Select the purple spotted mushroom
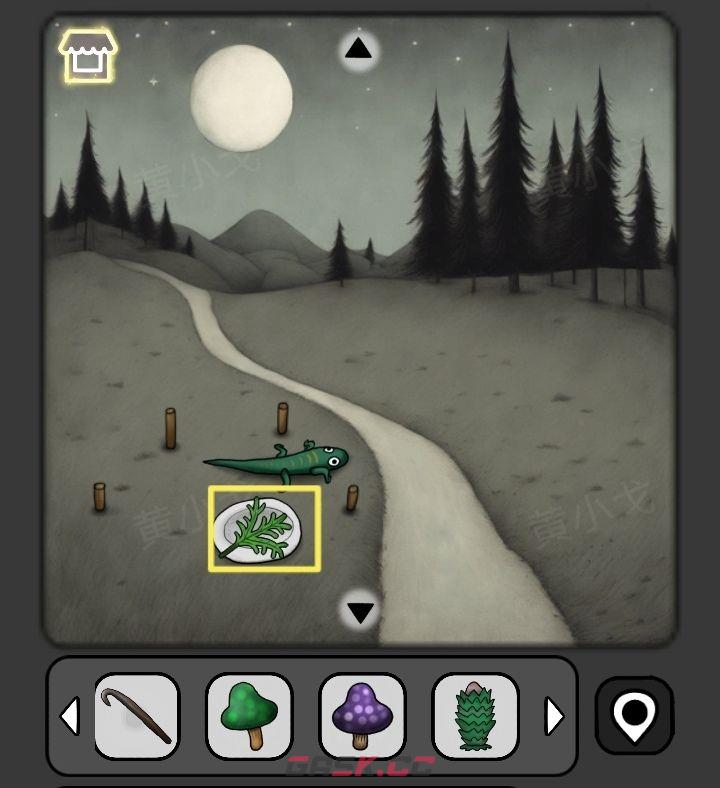Screen dimensions: 720x788 pyautogui.click(x=362, y=716)
